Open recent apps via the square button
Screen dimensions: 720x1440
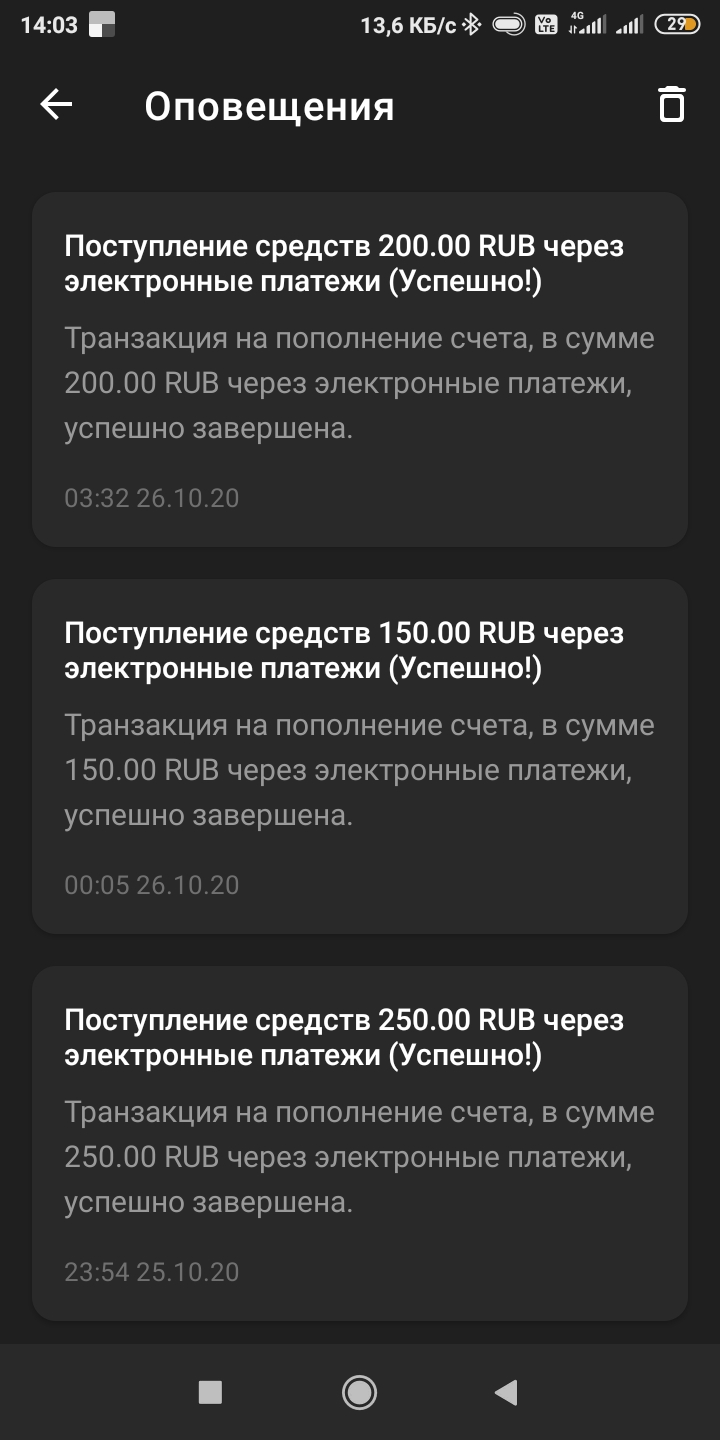pos(210,1391)
